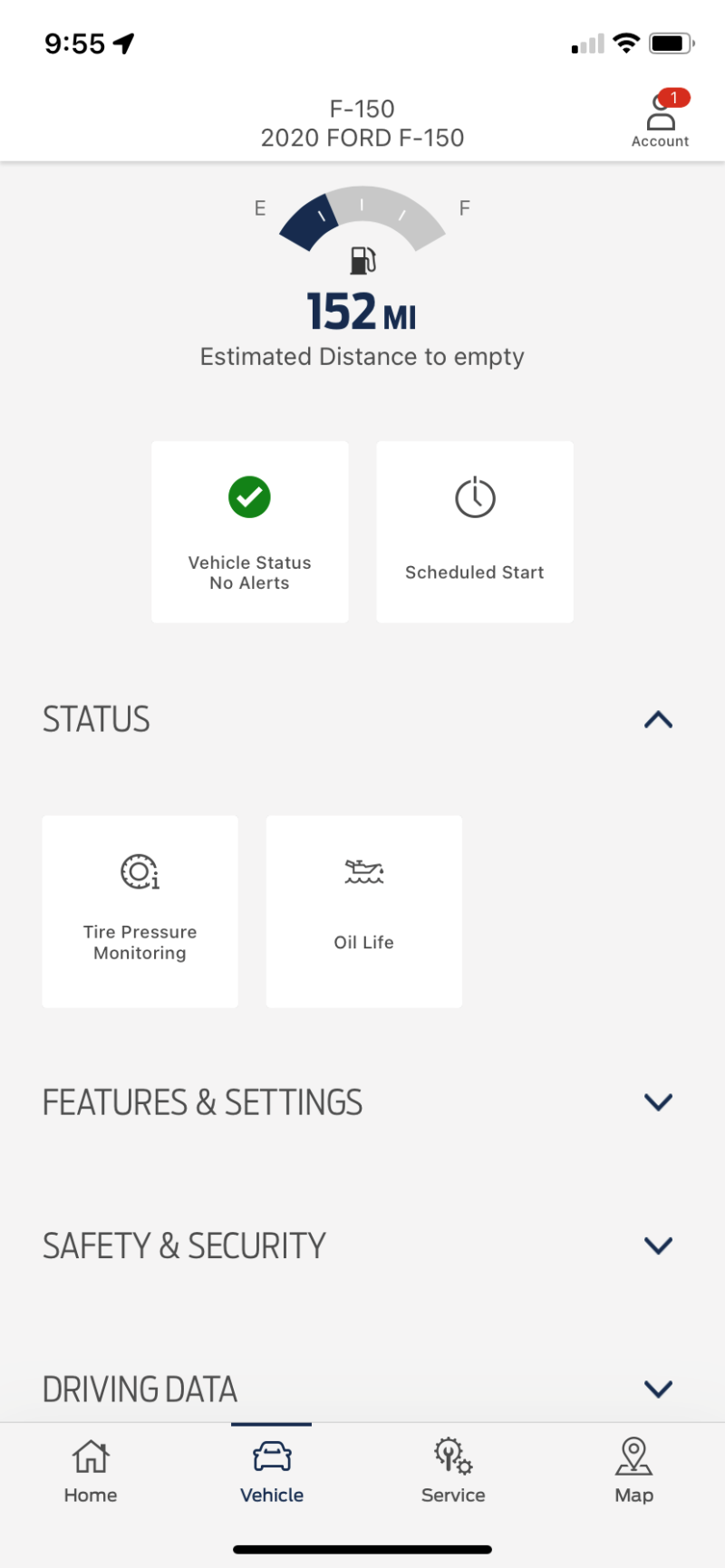The height and width of the screenshot is (1568, 725).
Task: Open the Vehicle Status No Alerts card
Action: pos(250,532)
